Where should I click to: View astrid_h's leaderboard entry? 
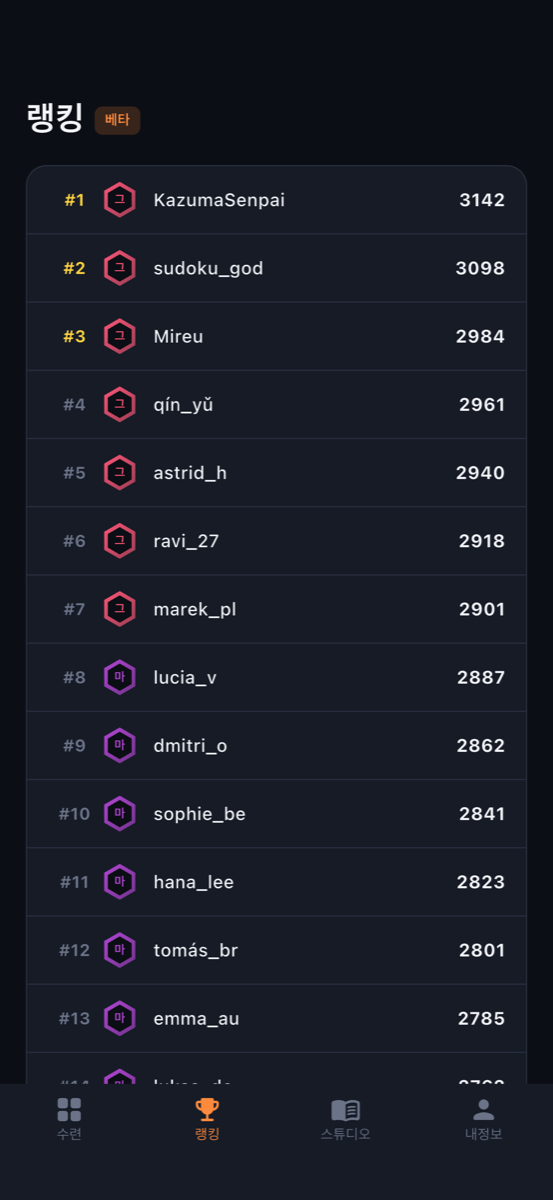click(276, 472)
